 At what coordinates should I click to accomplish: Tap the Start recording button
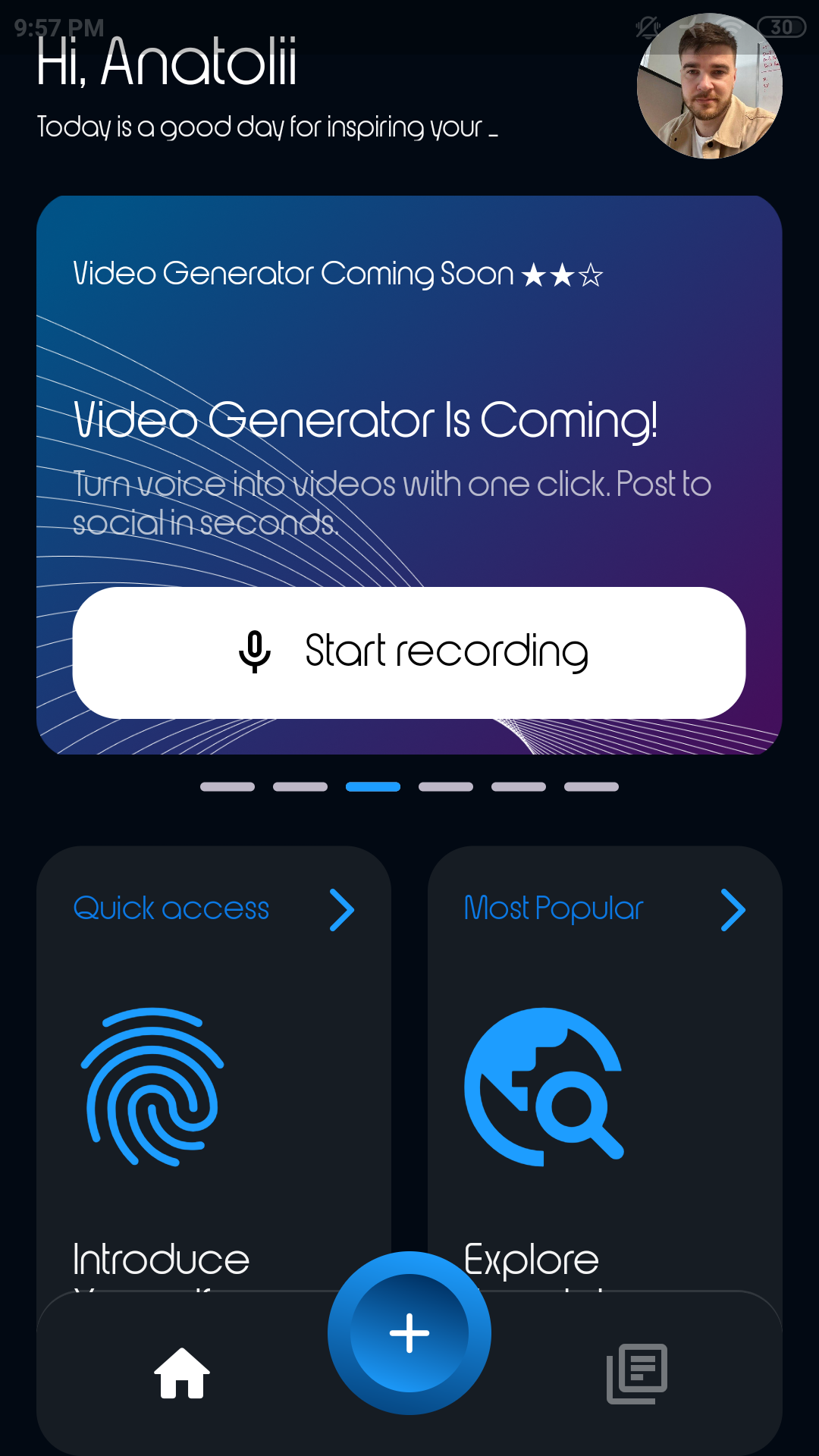(x=409, y=652)
